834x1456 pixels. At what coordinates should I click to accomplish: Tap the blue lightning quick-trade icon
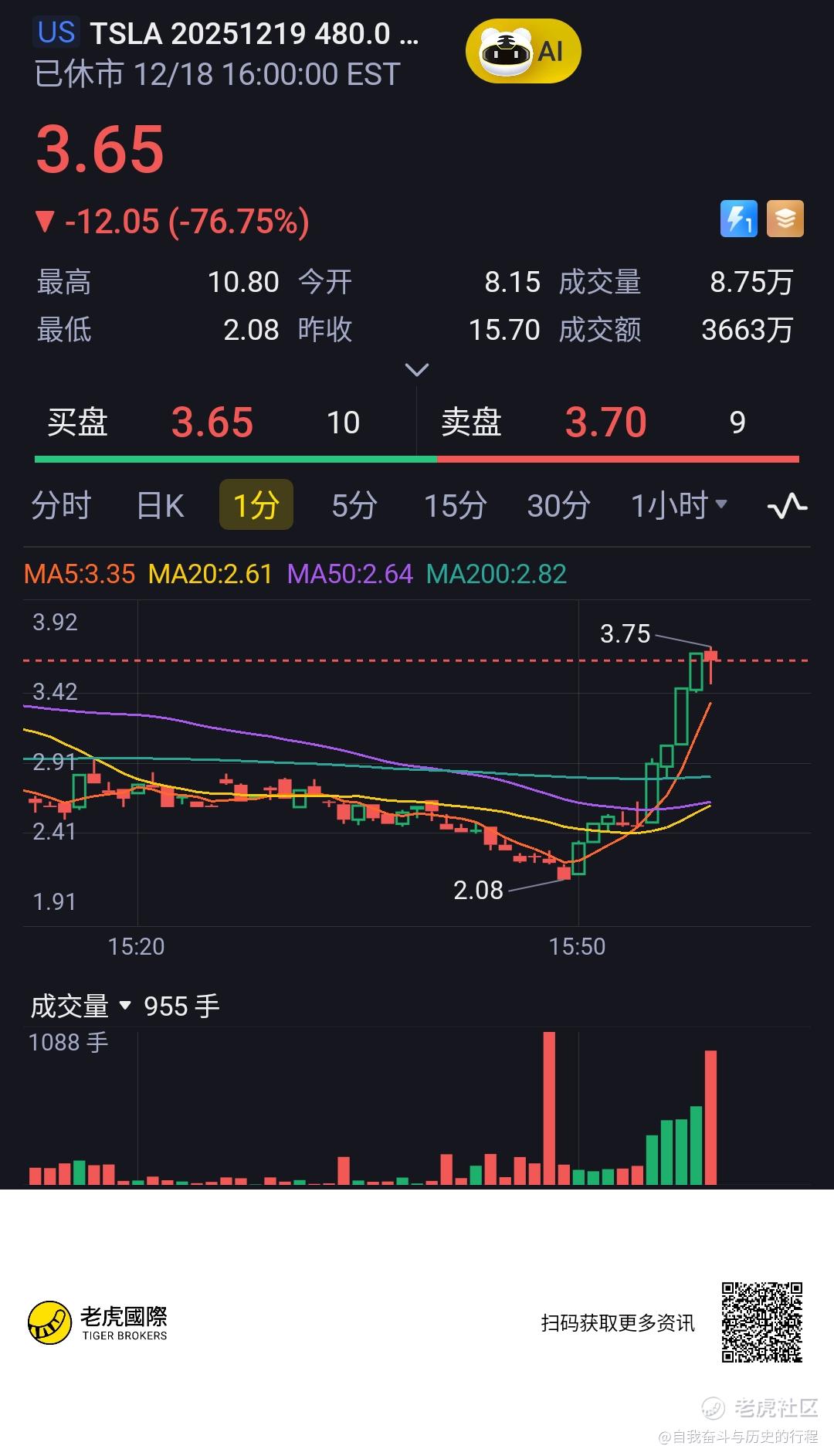[x=738, y=219]
